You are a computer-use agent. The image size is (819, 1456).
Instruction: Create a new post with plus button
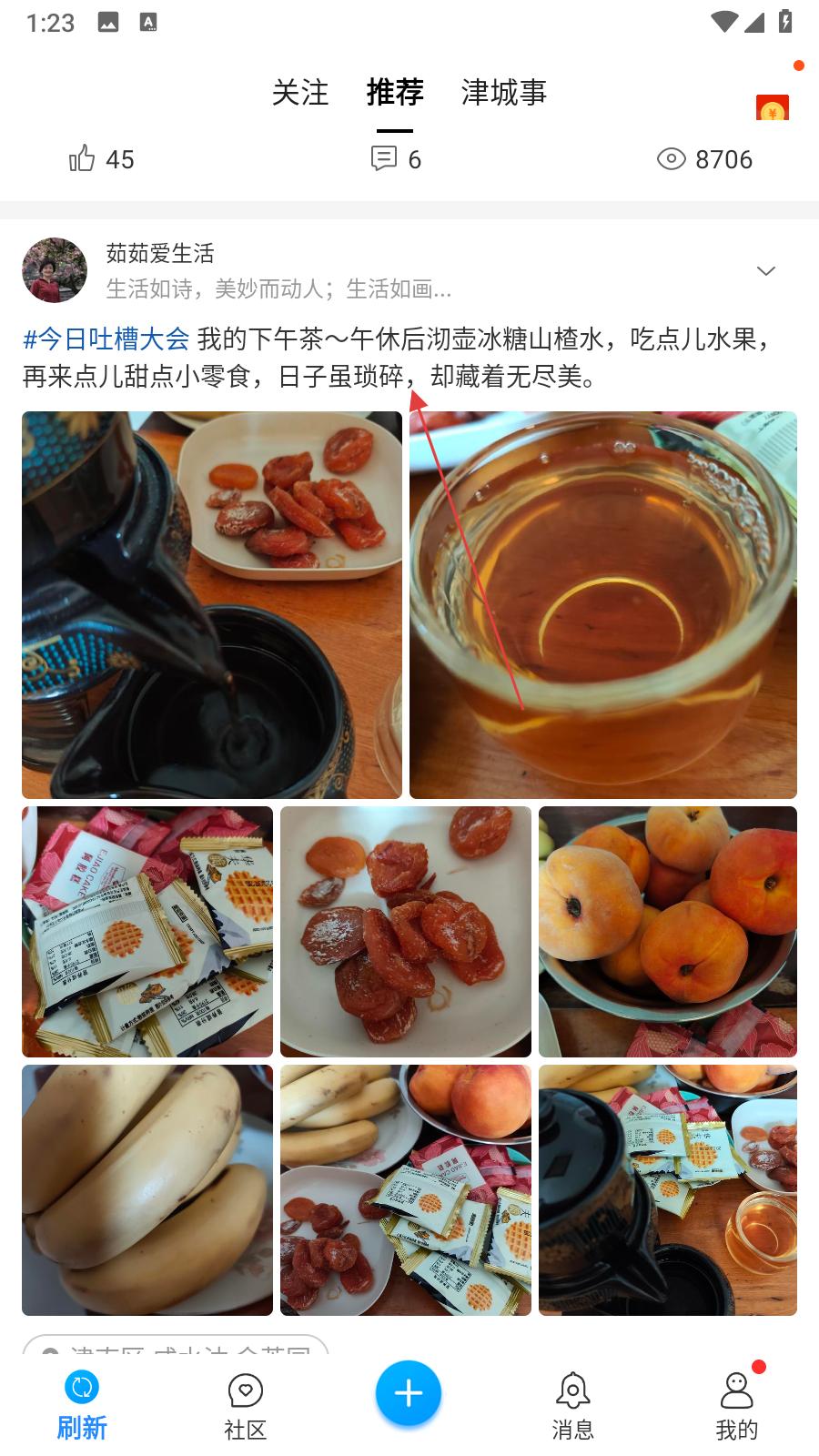pyautogui.click(x=409, y=1393)
